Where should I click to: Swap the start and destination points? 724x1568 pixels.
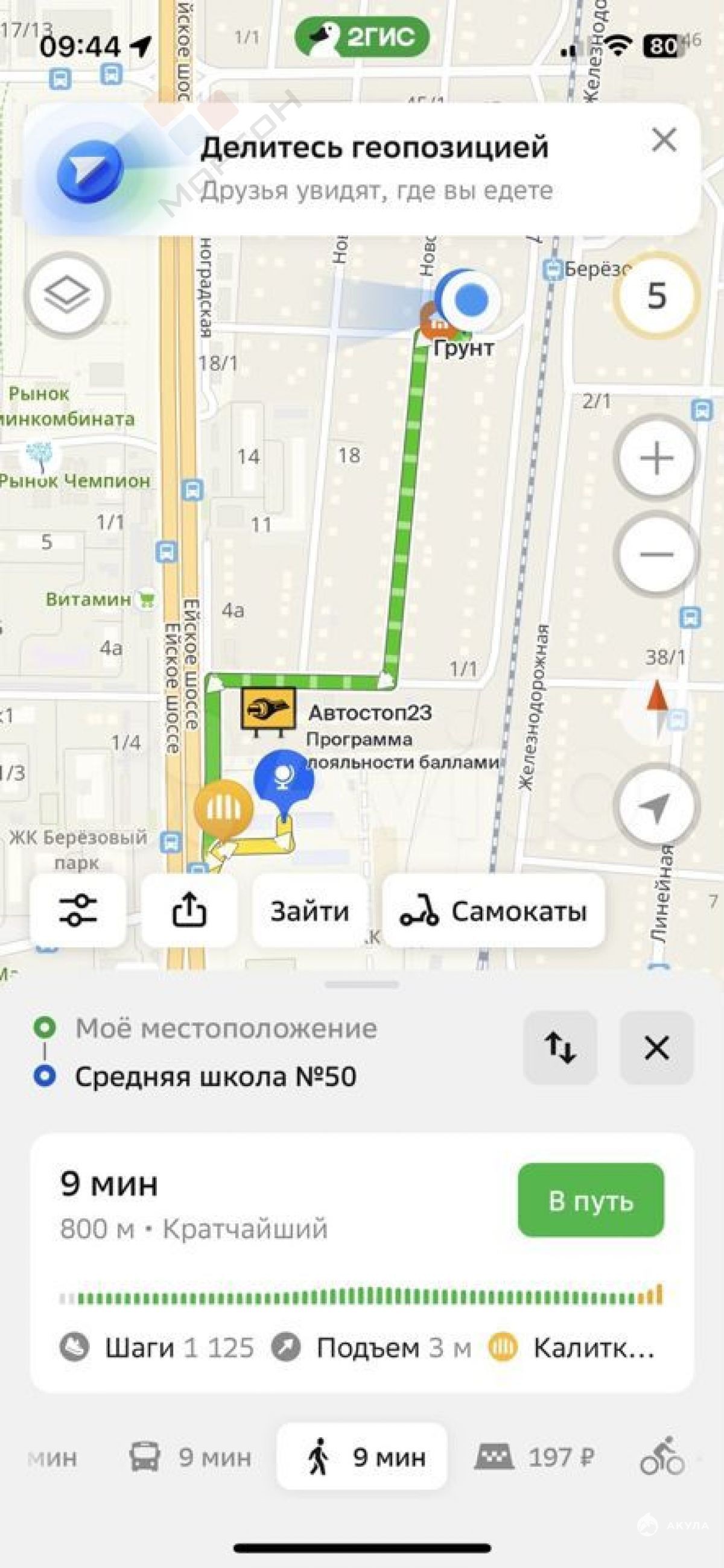[x=560, y=1048]
